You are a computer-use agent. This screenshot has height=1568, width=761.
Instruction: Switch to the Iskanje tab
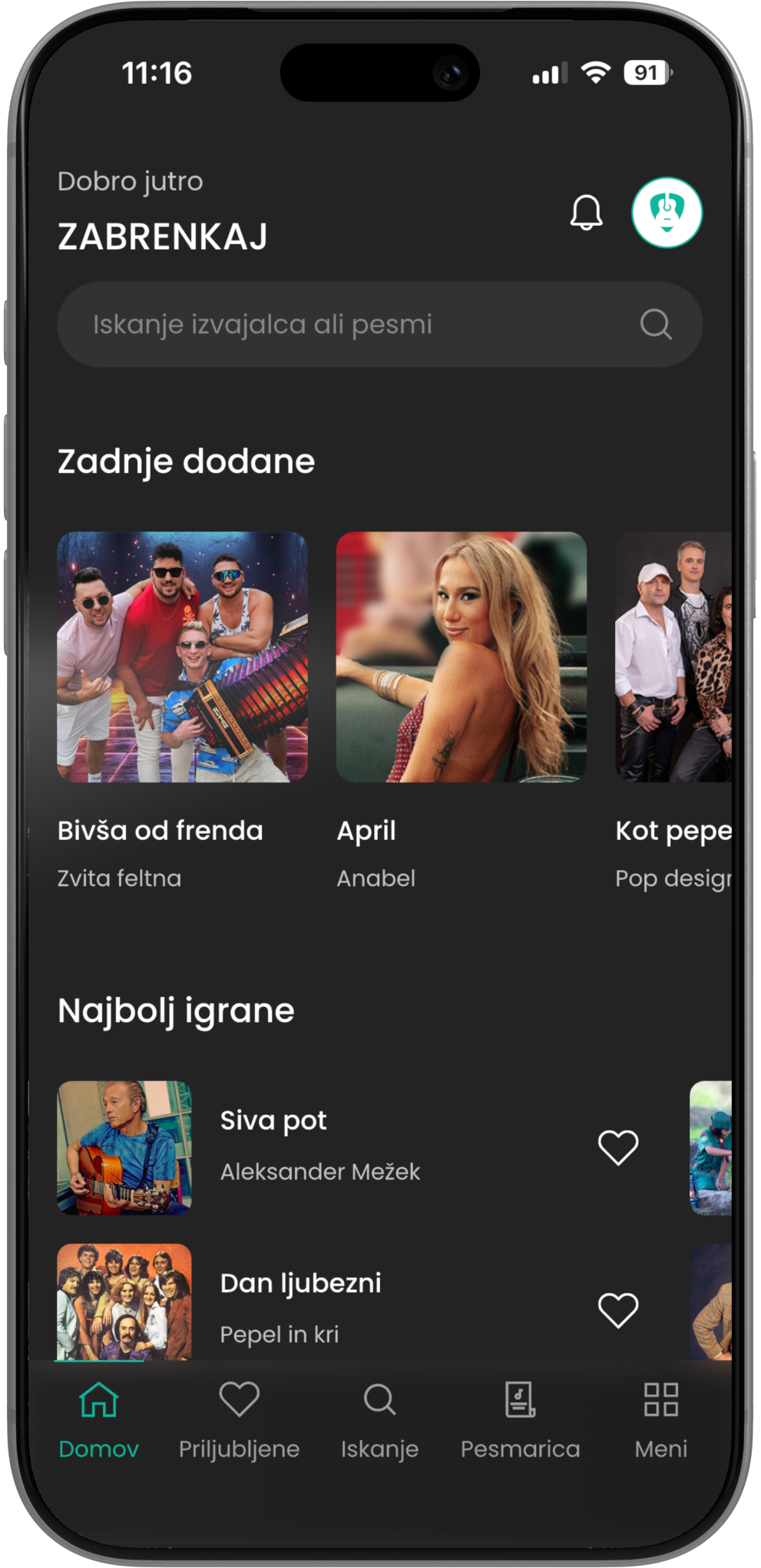379,1419
